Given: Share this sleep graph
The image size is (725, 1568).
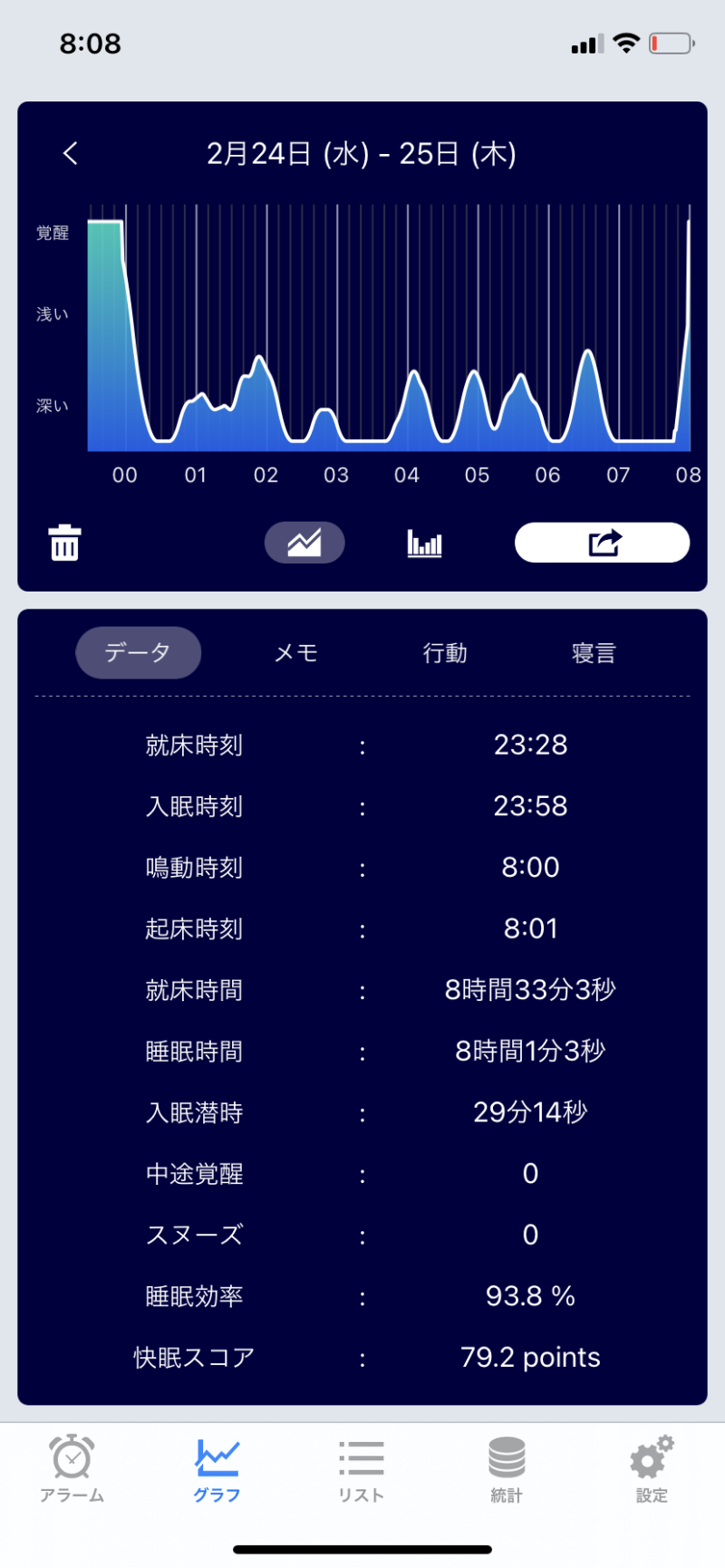Looking at the screenshot, I should coord(603,543).
